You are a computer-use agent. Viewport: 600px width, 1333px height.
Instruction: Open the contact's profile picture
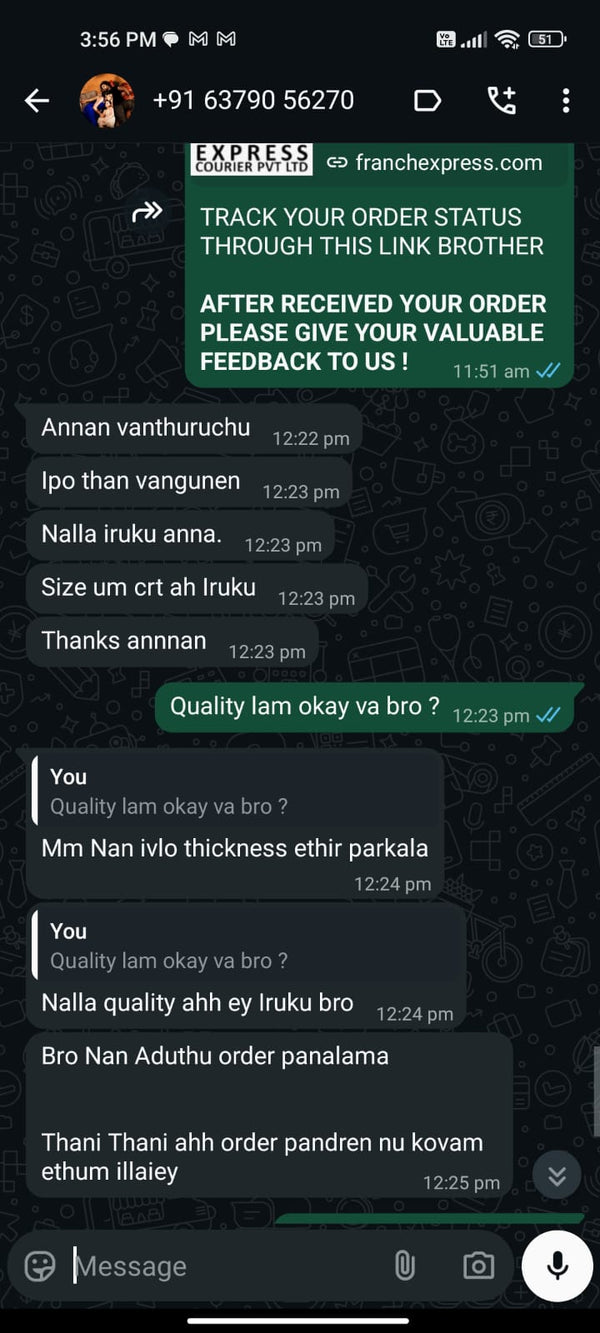click(x=106, y=100)
